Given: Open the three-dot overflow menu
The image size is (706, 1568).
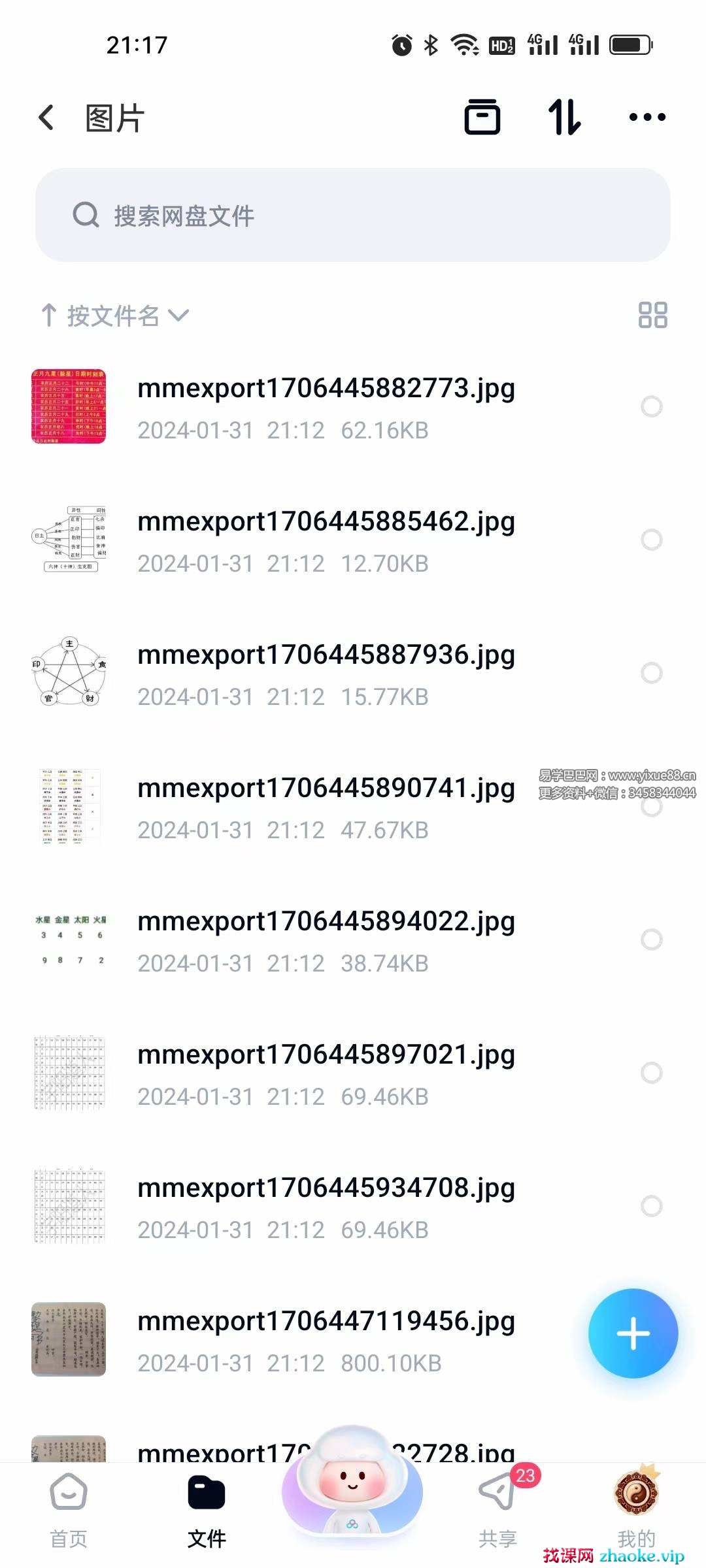Looking at the screenshot, I should click(x=647, y=118).
